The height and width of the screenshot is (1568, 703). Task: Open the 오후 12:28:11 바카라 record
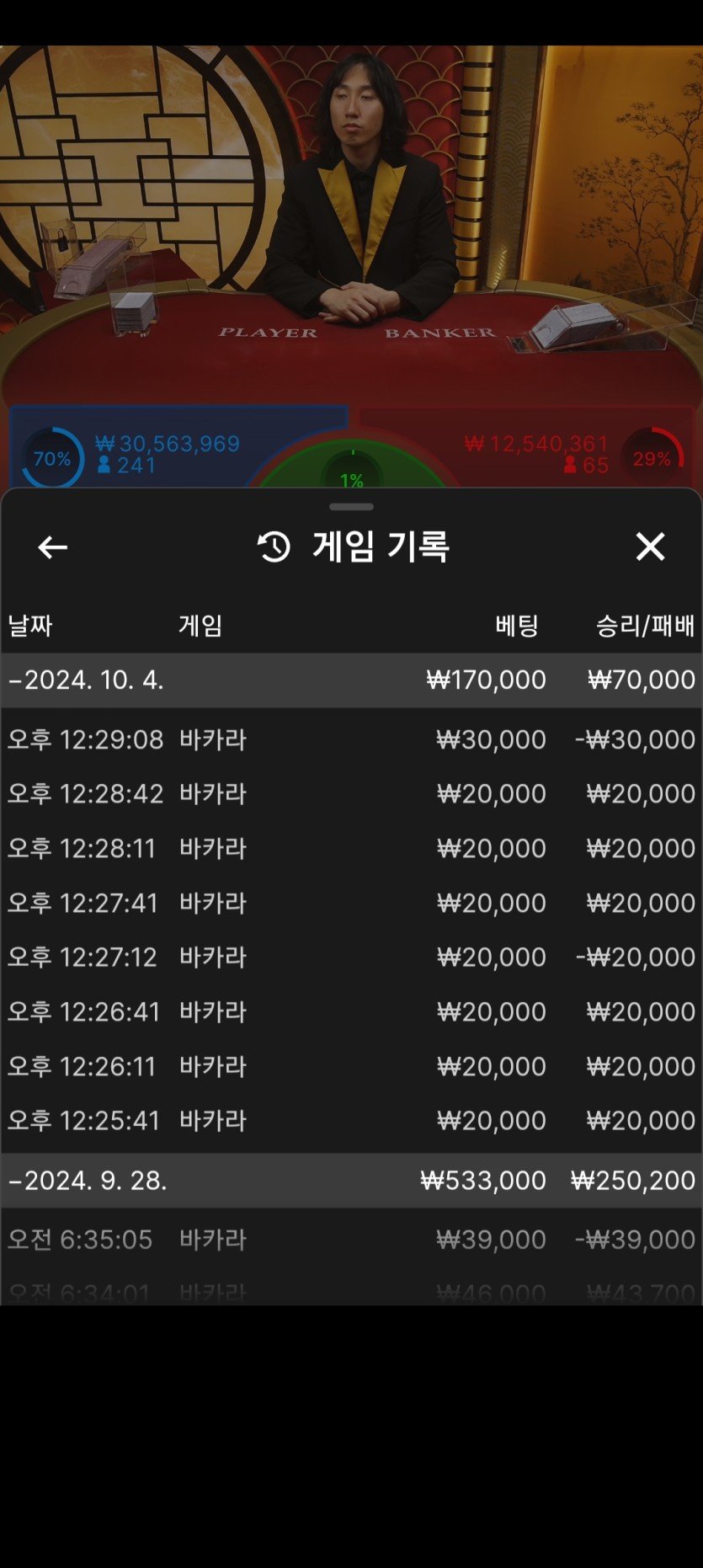click(351, 848)
